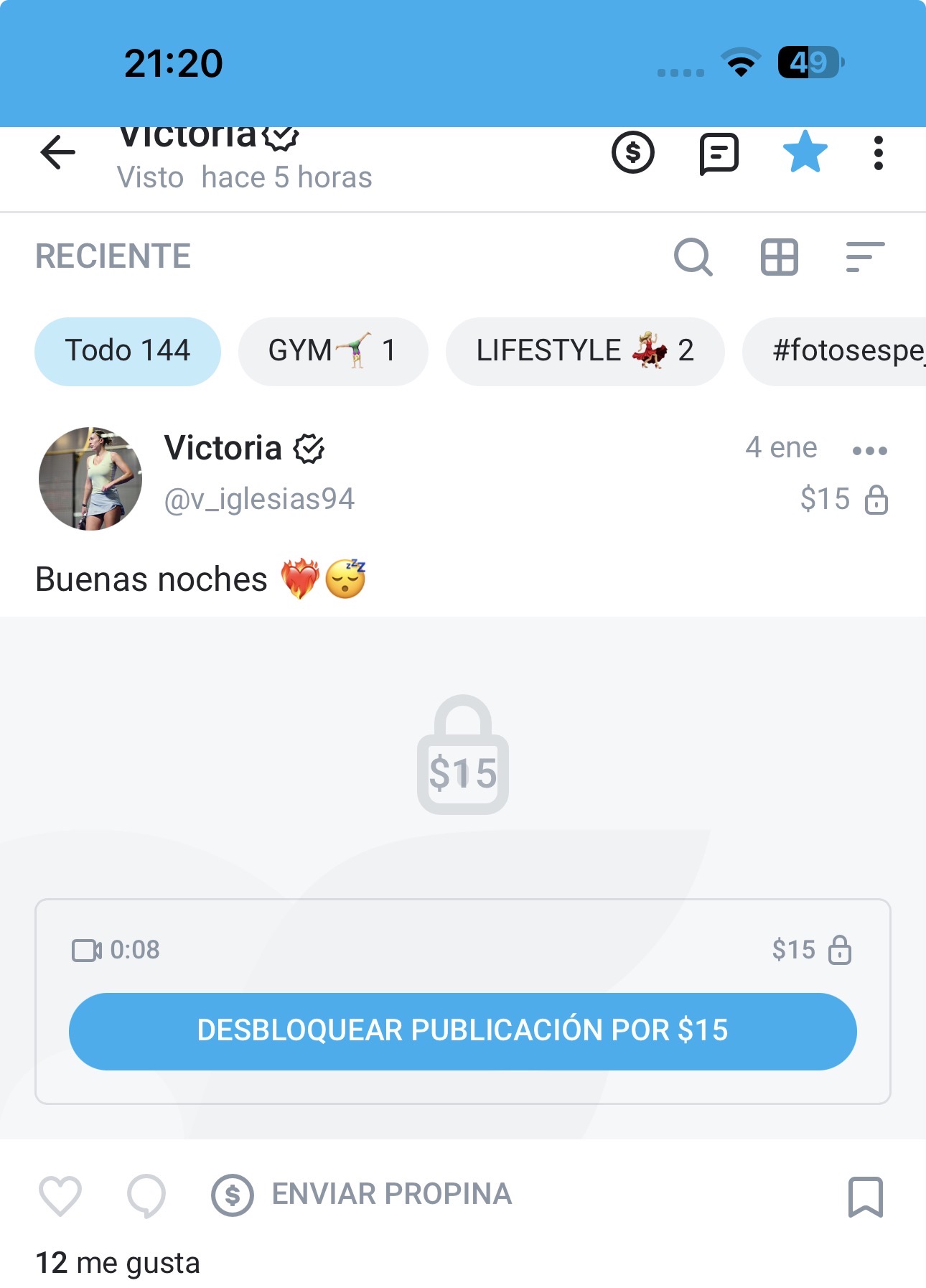Open the sort options icon
926x1288 pixels.
pyautogui.click(x=864, y=257)
